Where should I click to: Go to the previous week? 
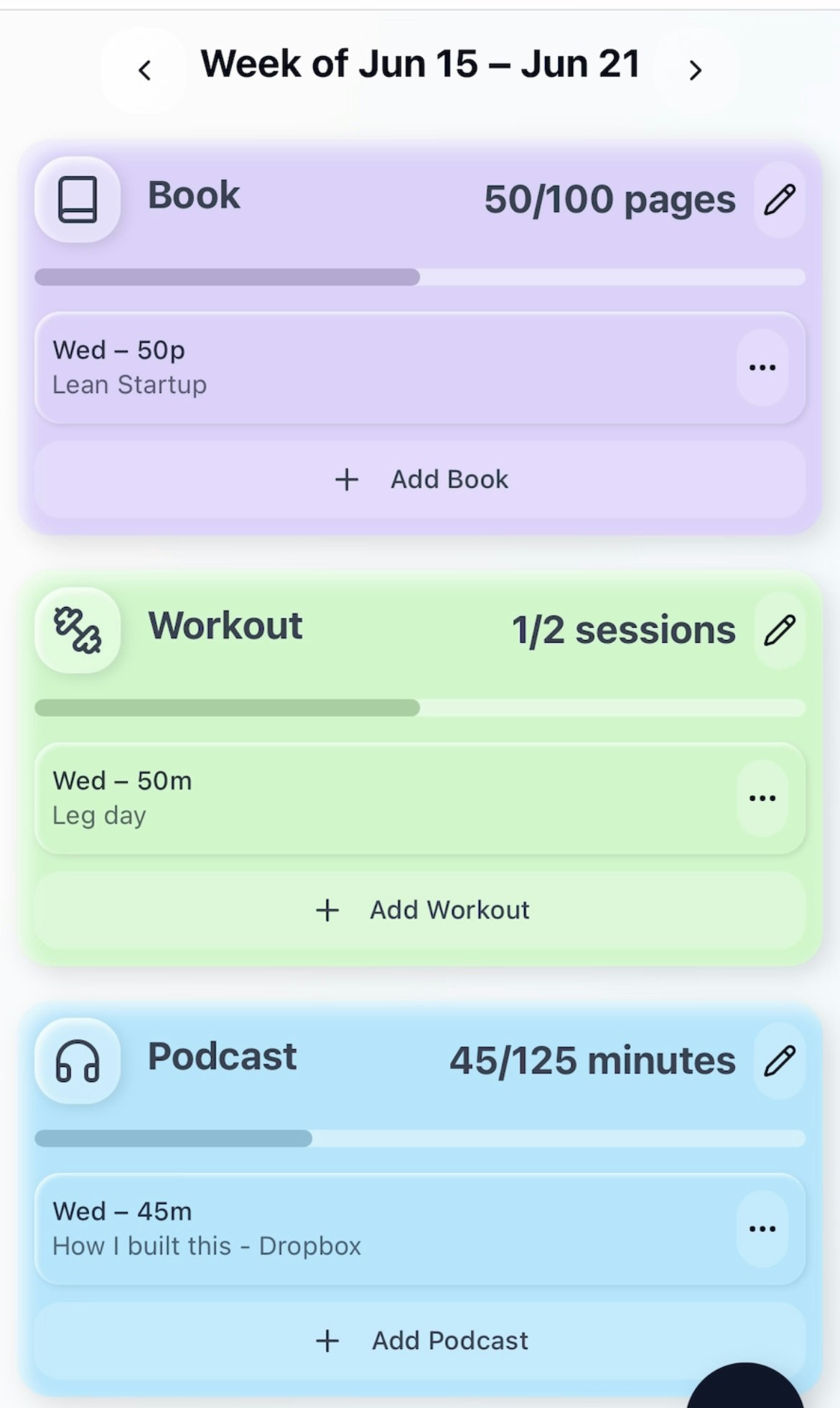pyautogui.click(x=144, y=70)
